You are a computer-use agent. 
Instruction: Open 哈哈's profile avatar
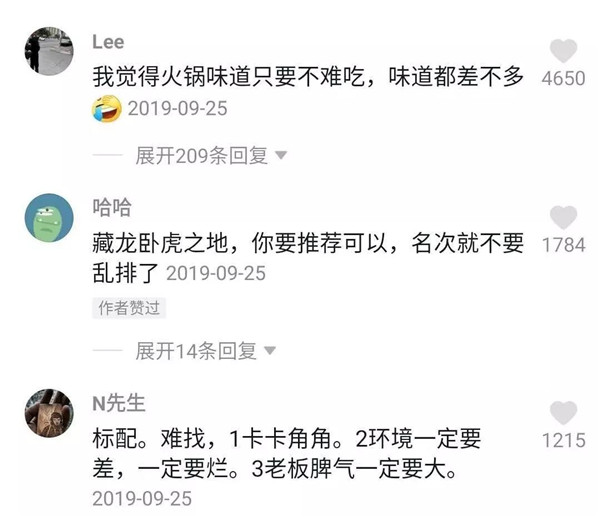click(x=48, y=219)
